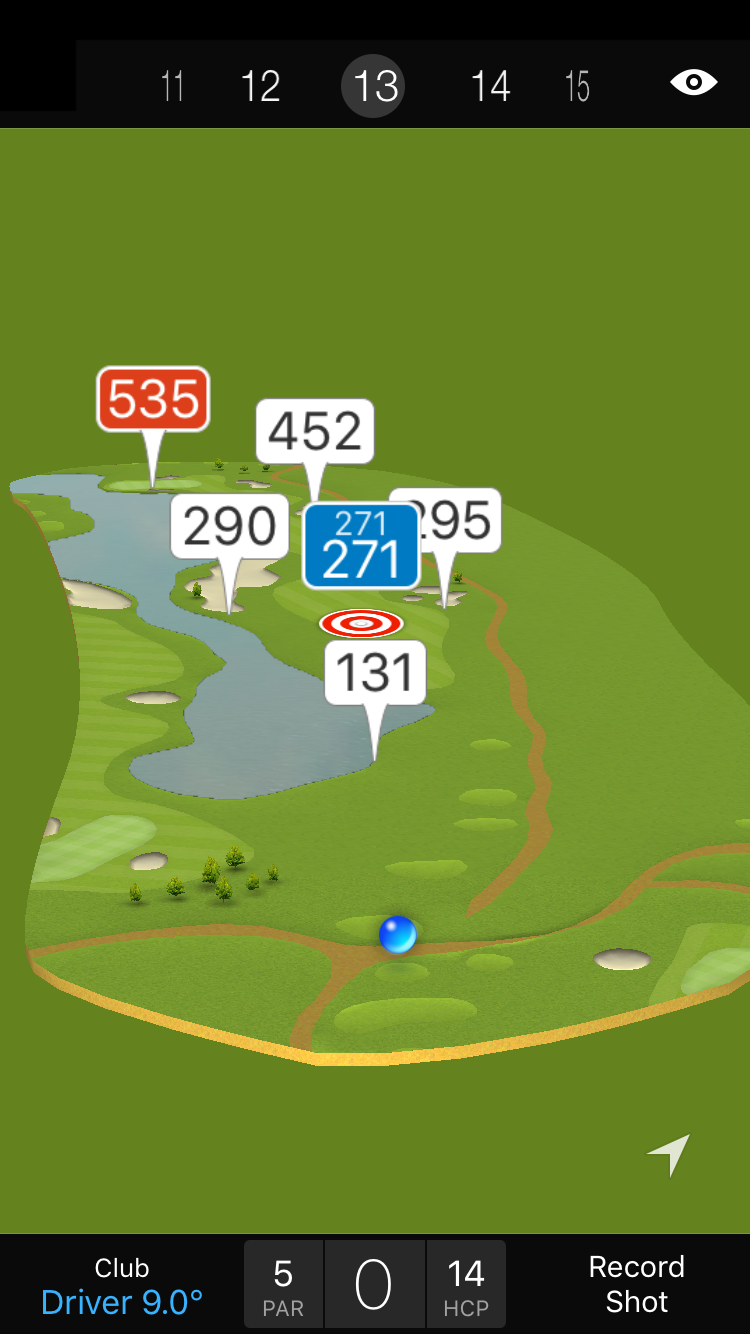
Task: Tap the blue ball position marker
Action: point(398,935)
